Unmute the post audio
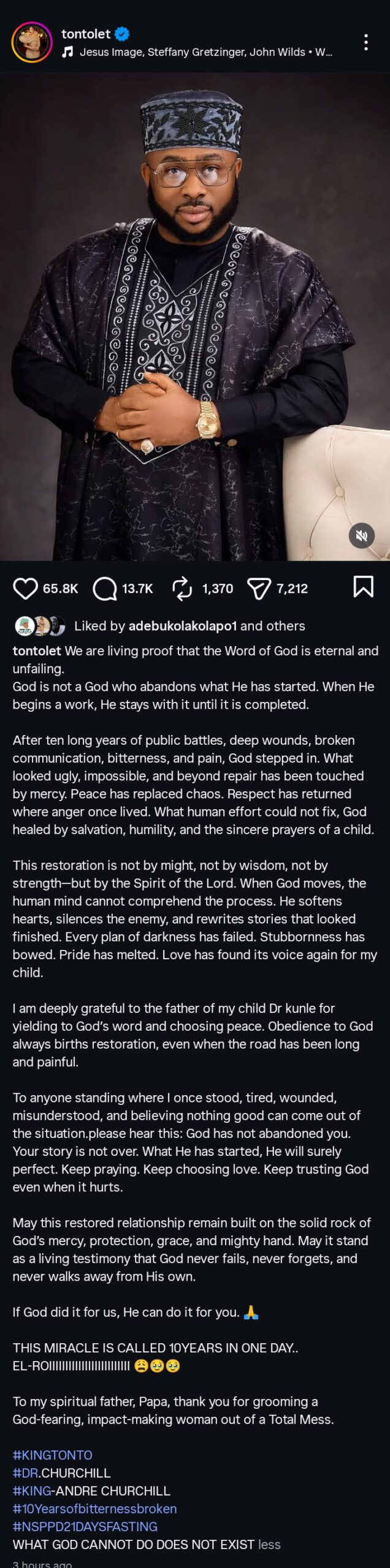The width and height of the screenshot is (390, 1568). point(362,535)
